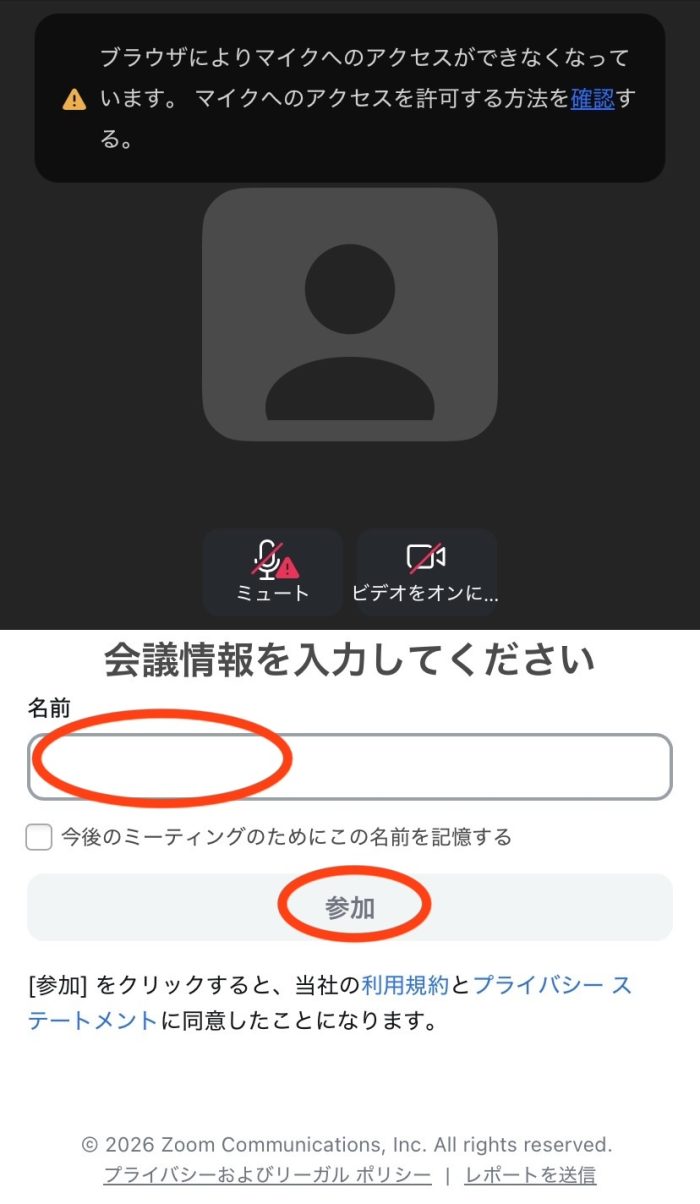Turn on video with ビデオをオンに button
This screenshot has width=700, height=1204.
tap(426, 571)
